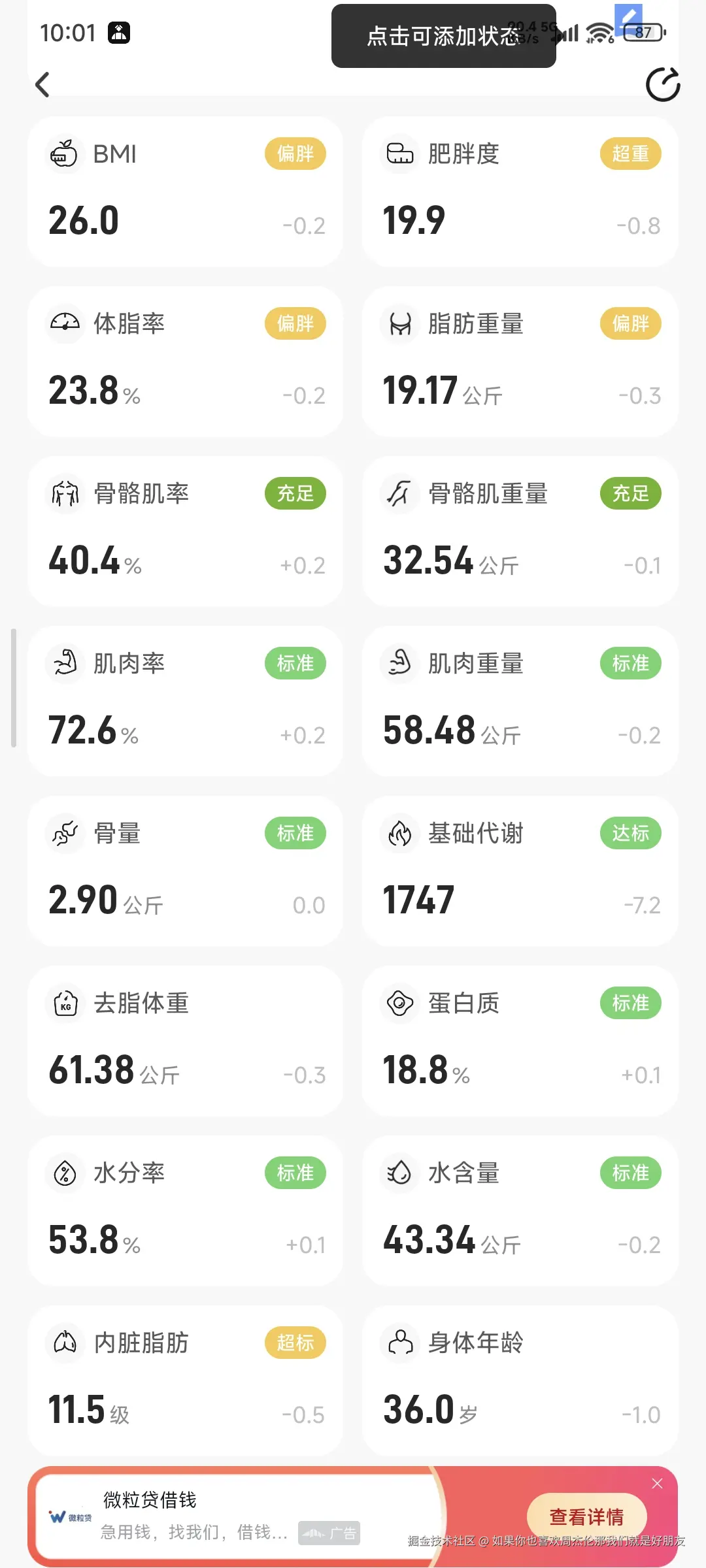Select the 蛋白质 protein egg icon
Image resolution: width=706 pixels, height=1568 pixels.
click(400, 1003)
